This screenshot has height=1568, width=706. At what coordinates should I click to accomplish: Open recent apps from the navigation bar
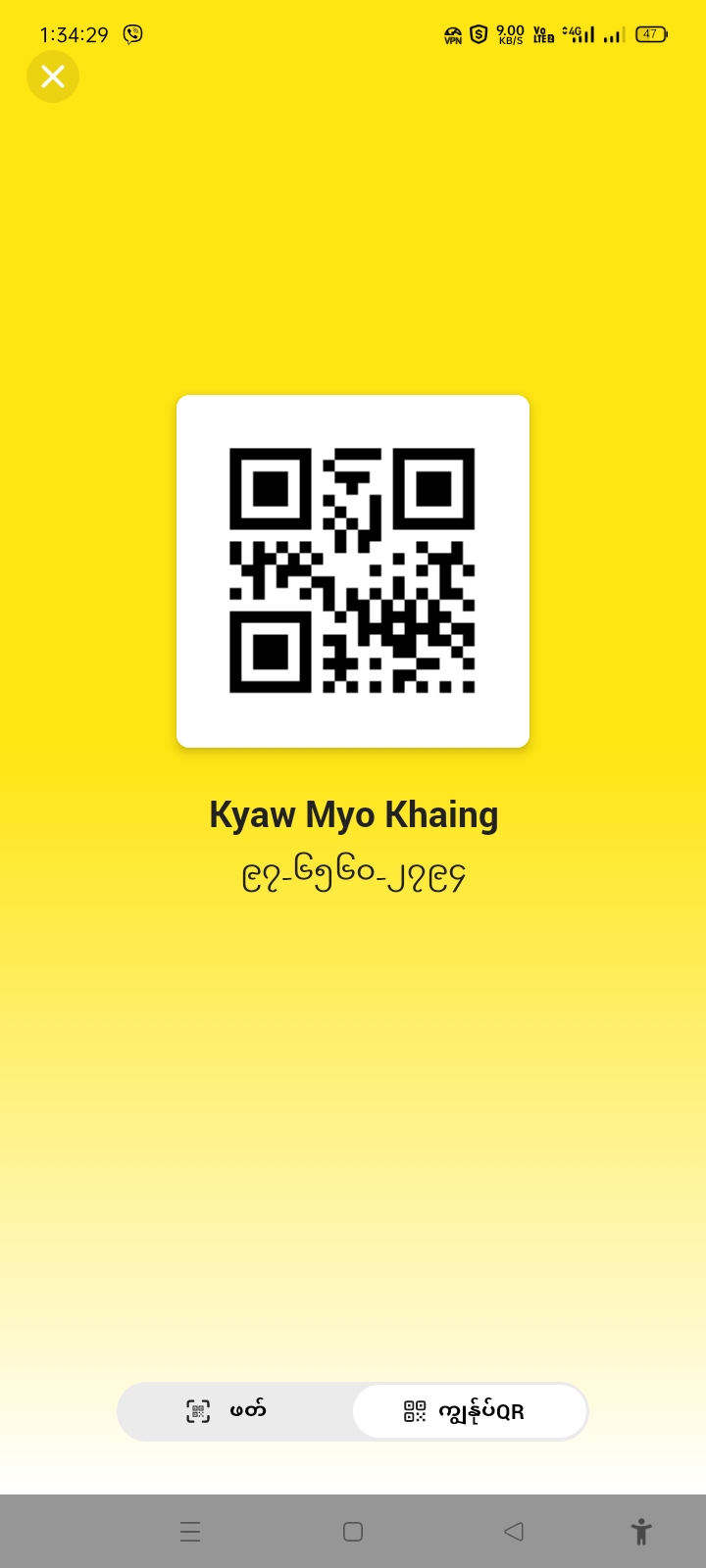190,1532
